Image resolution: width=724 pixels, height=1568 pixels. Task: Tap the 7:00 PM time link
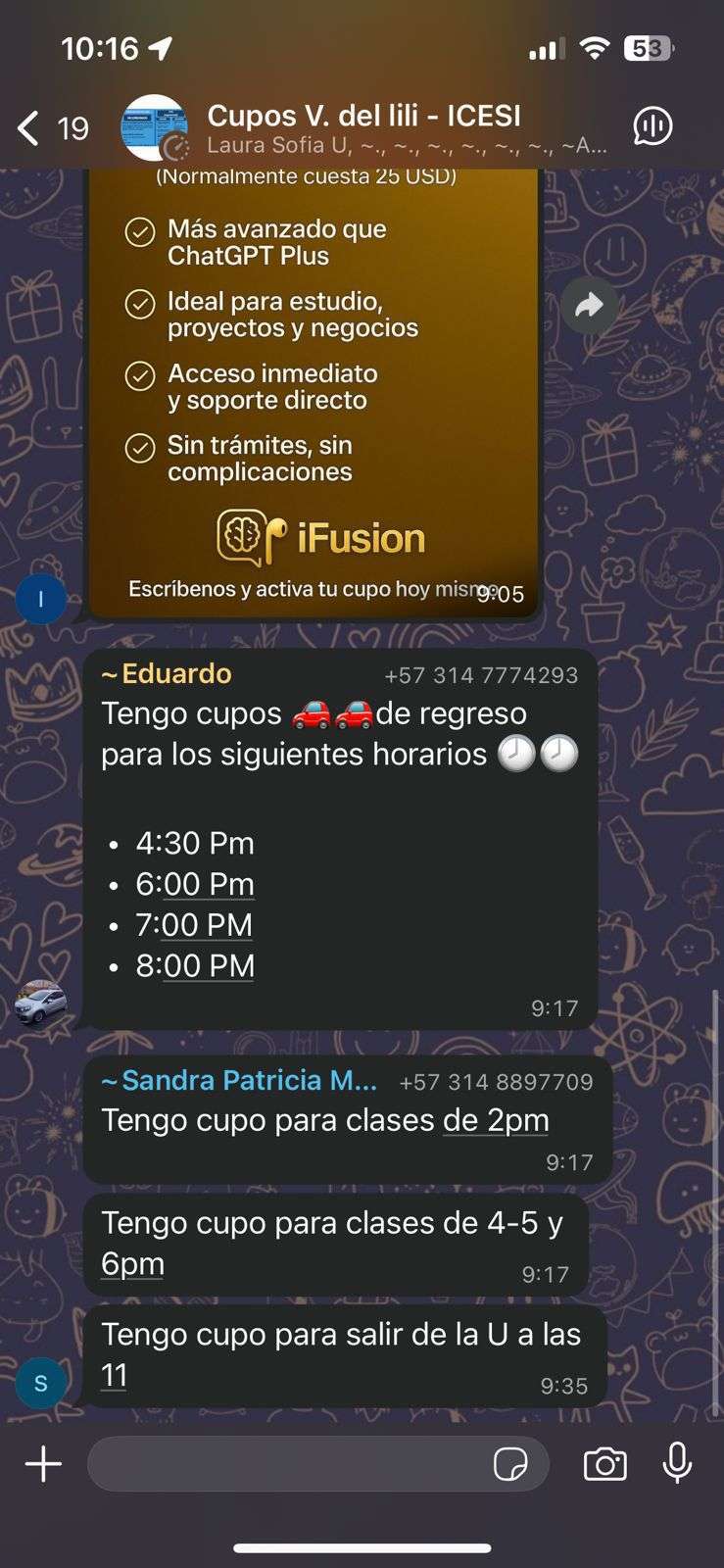(206, 925)
